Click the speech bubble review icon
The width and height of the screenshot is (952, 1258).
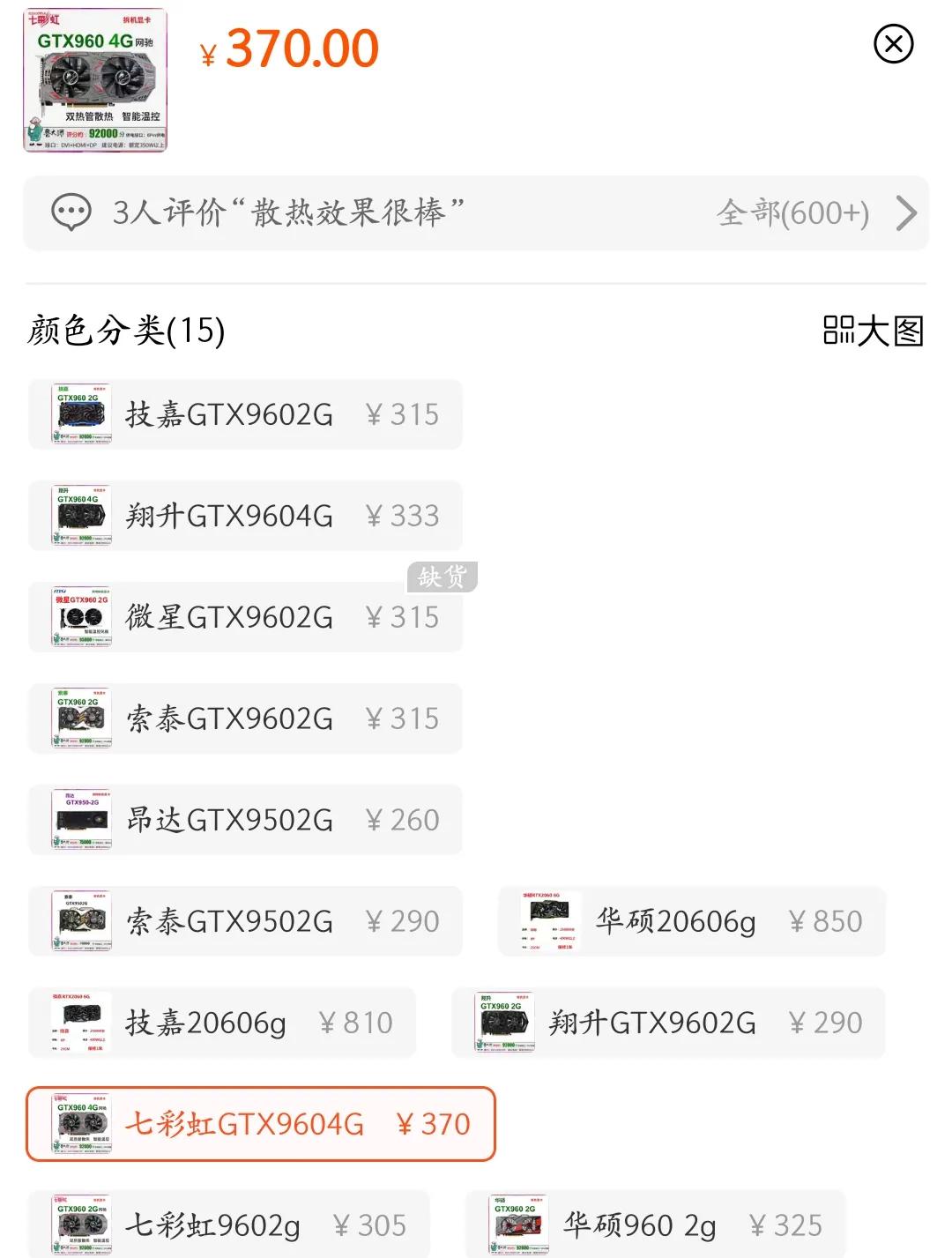pyautogui.click(x=75, y=211)
